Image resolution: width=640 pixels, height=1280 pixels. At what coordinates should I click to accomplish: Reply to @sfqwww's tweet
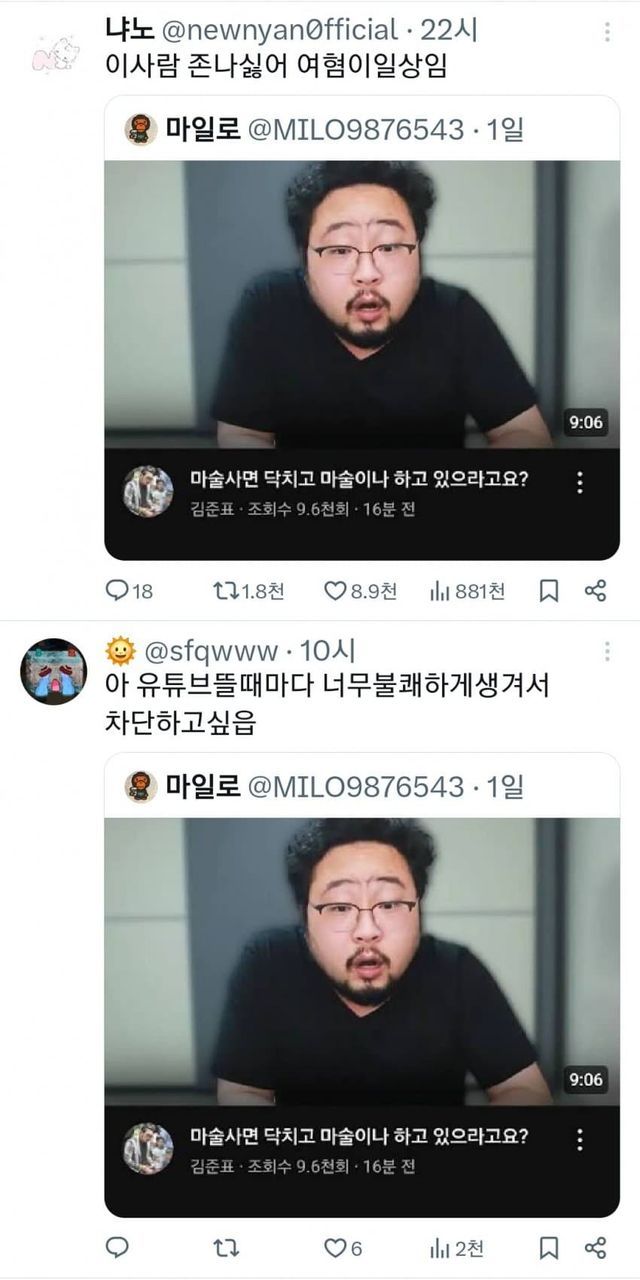pyautogui.click(x=118, y=1247)
